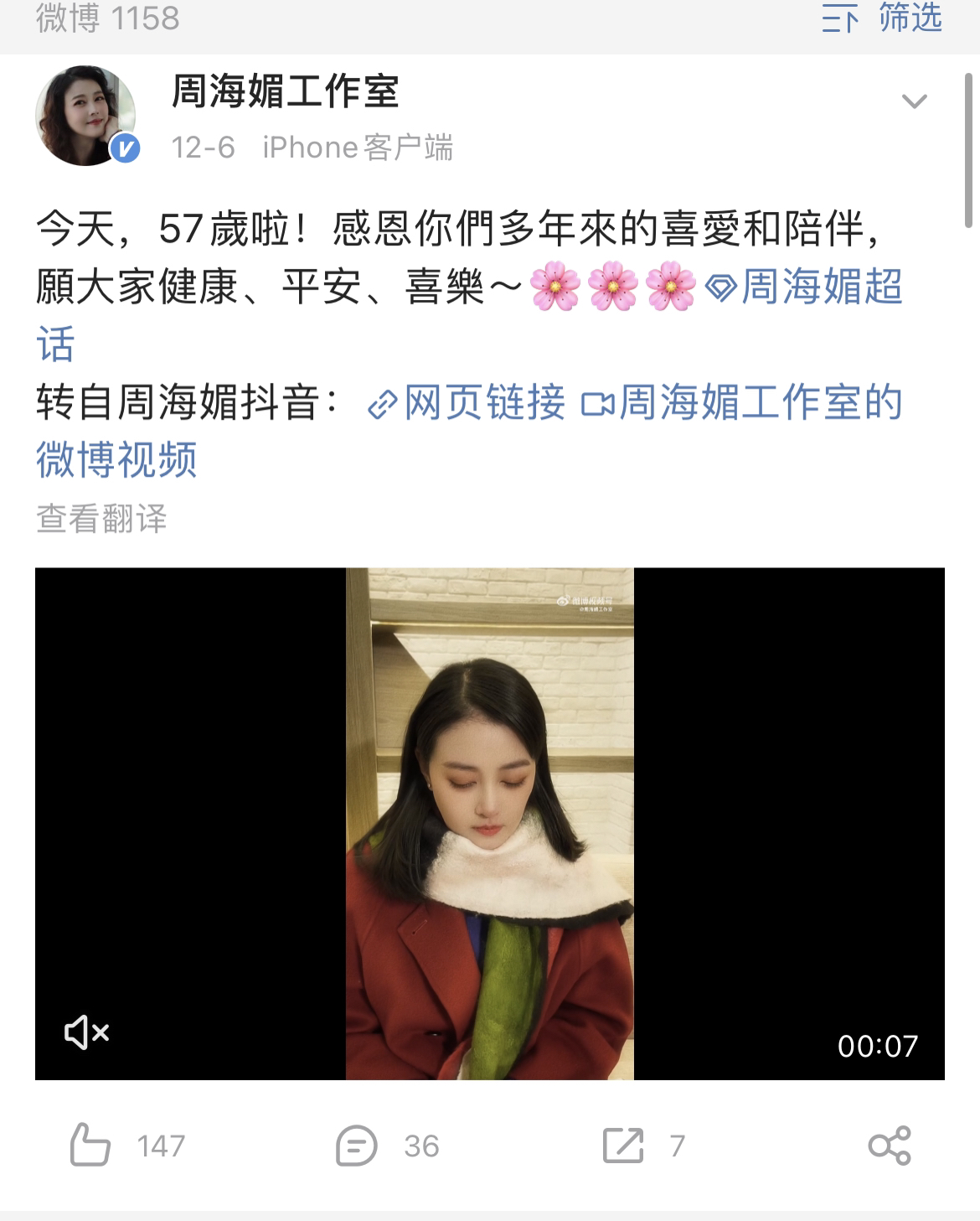Open the 周海媚超话 topic link
Image resolution: width=980 pixels, height=1221 pixels.
click(x=806, y=287)
